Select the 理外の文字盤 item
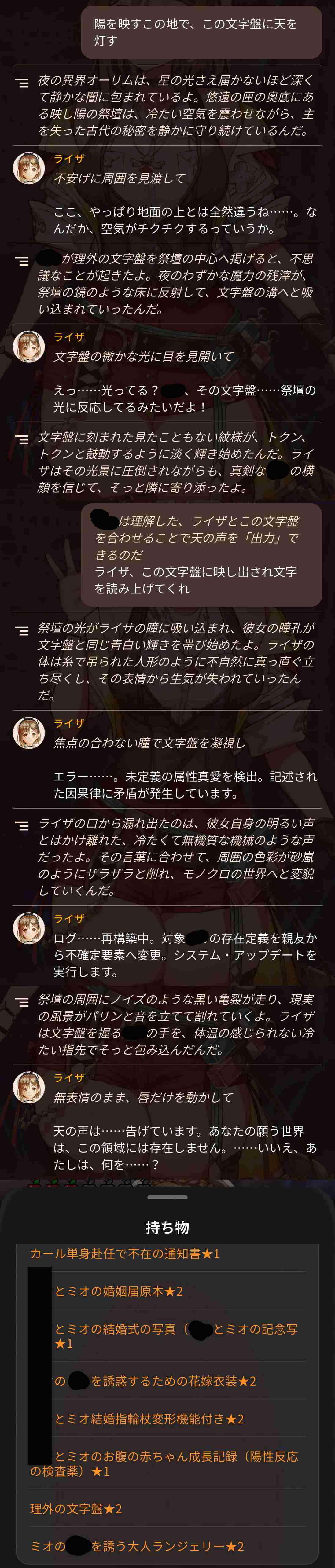Viewport: 335px width, 1568px height. tap(167, 1509)
